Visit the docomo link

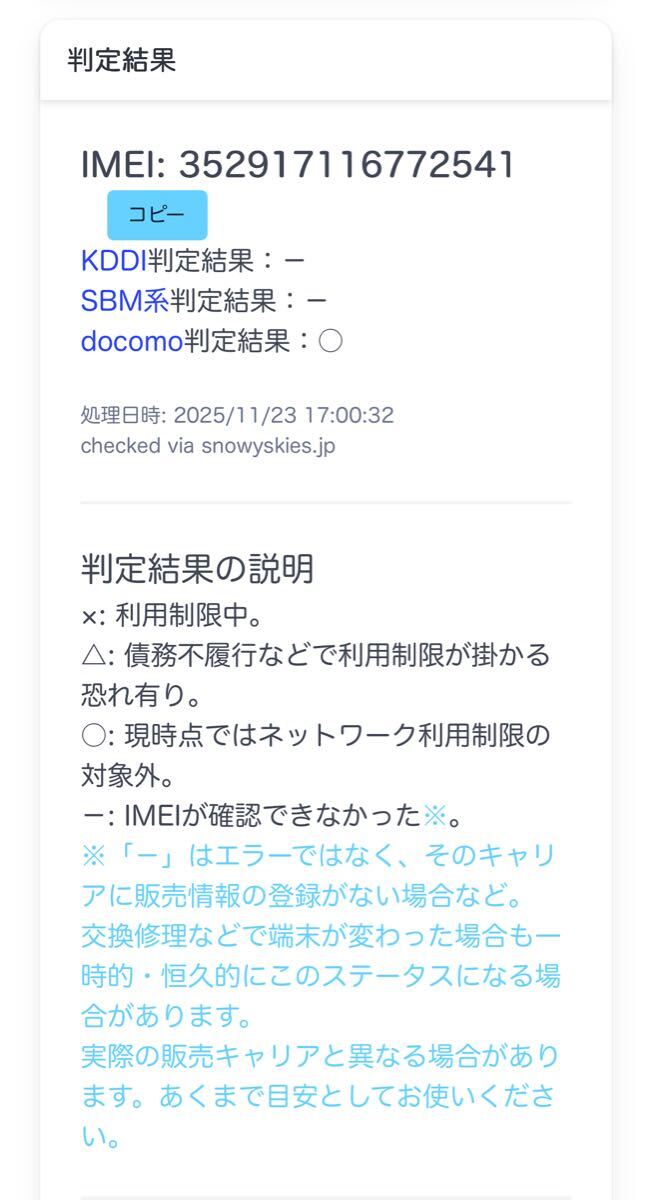[132, 342]
